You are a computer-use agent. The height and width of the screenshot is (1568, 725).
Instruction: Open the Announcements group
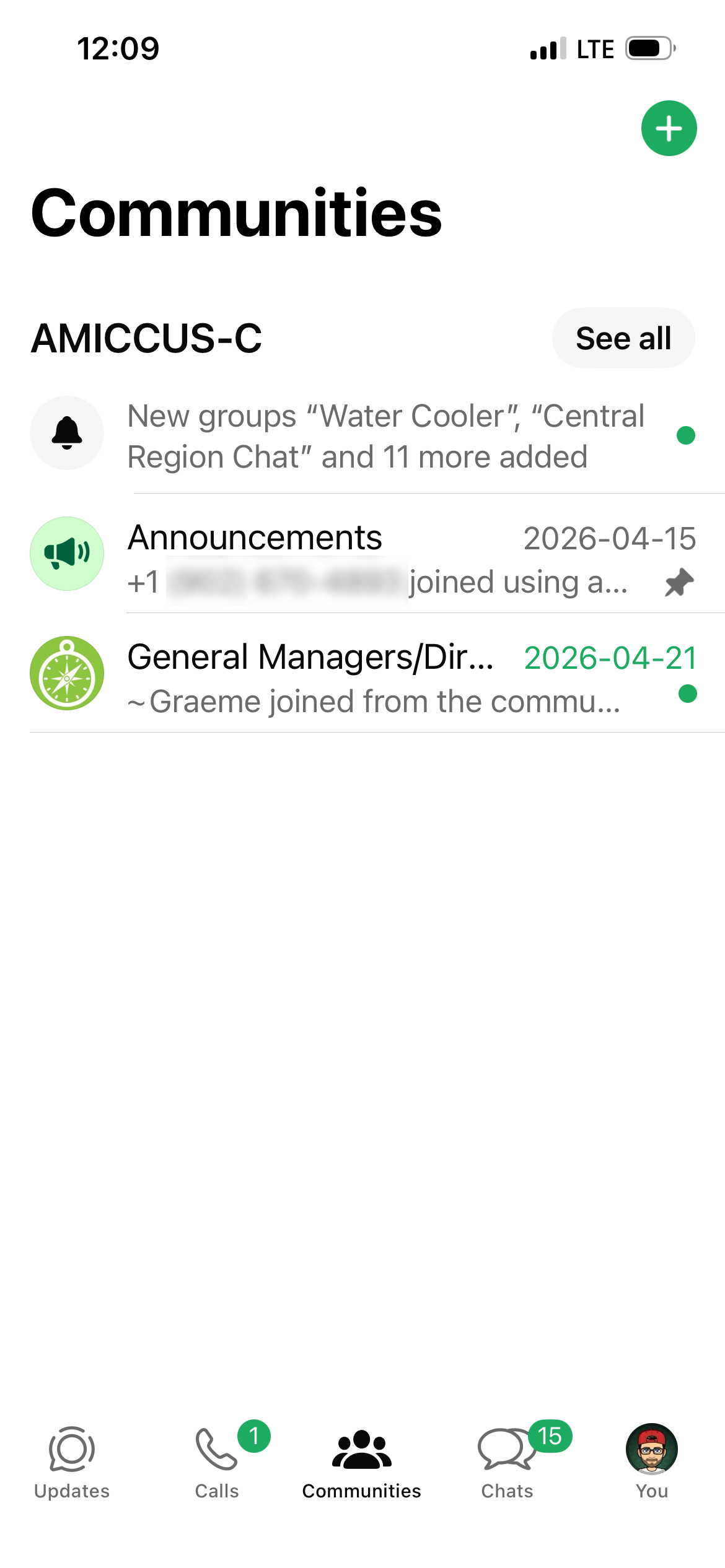(362, 554)
